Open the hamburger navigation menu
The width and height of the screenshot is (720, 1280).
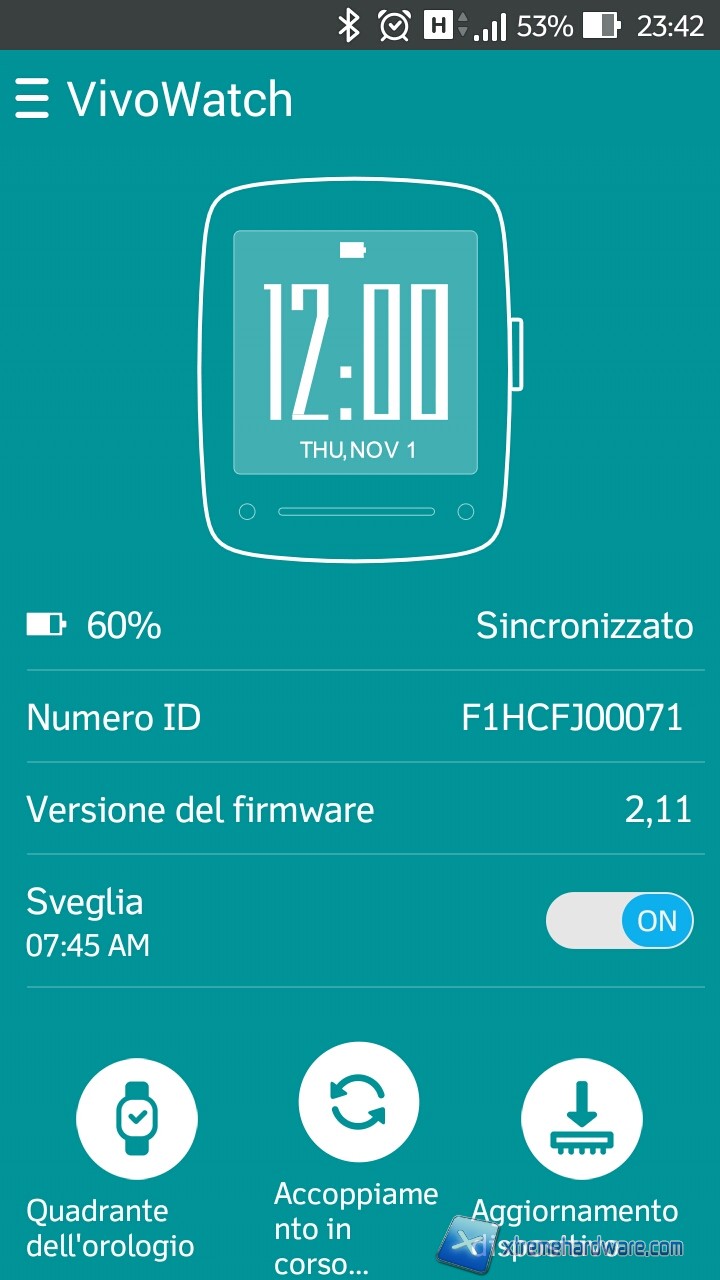pyautogui.click(x=32, y=99)
